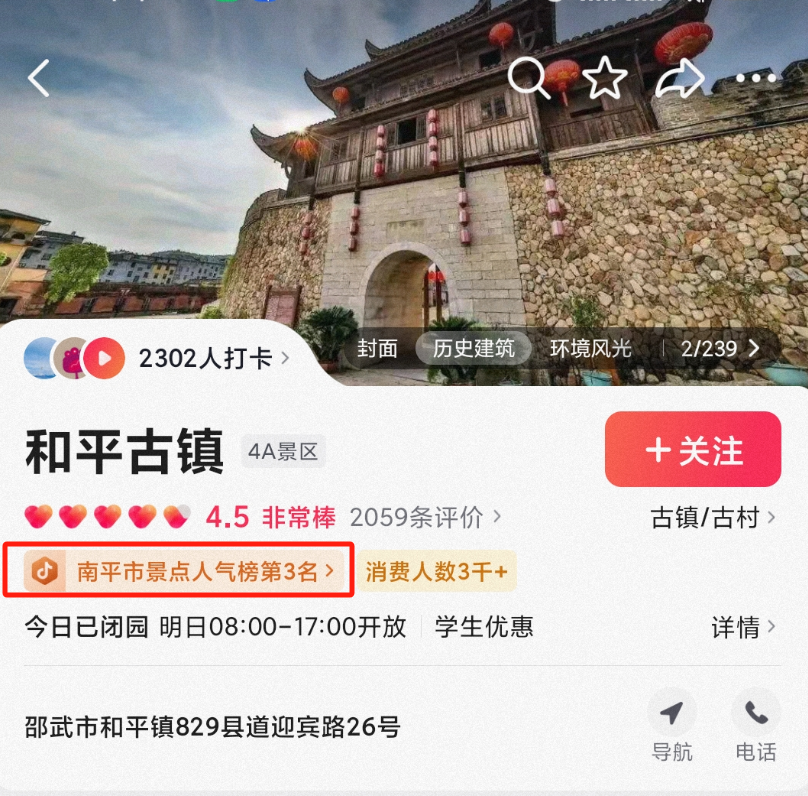Open the full 2/239 photo gallery
808x796 pixels.
[720, 348]
